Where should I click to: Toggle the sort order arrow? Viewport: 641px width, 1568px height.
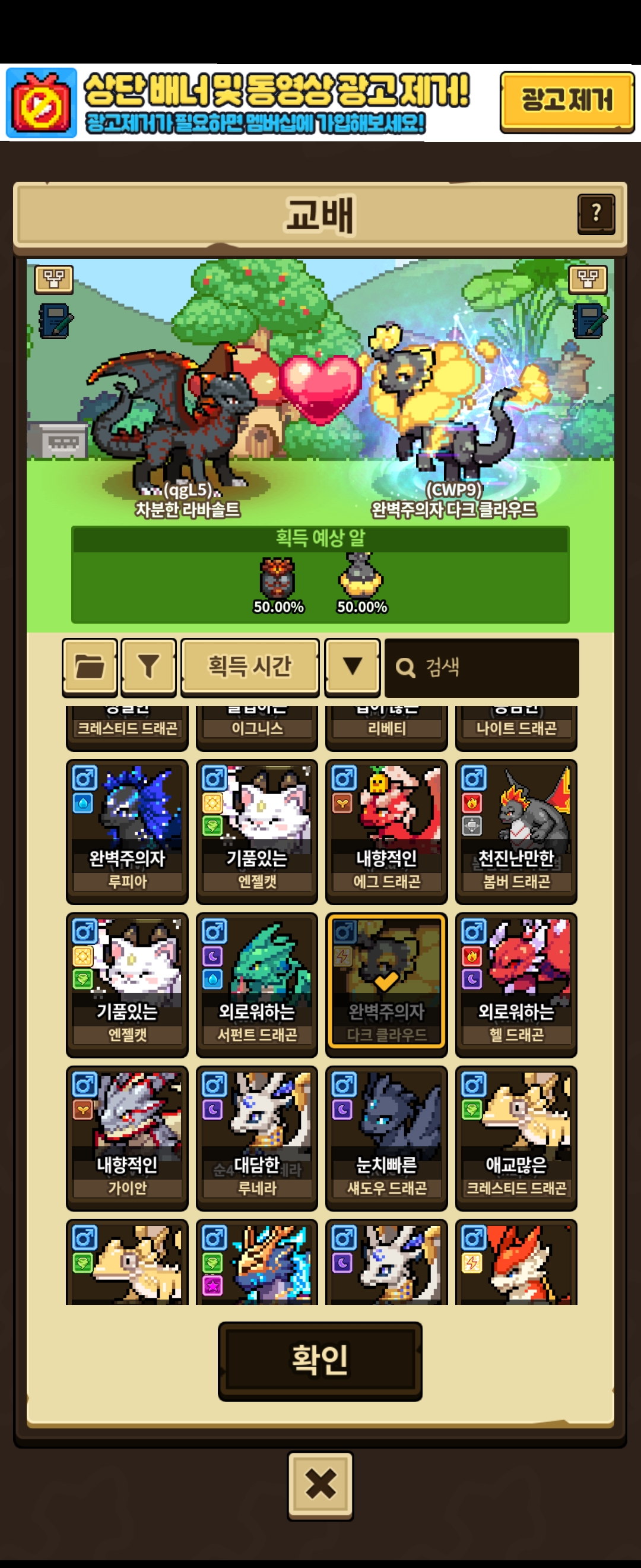352,667
